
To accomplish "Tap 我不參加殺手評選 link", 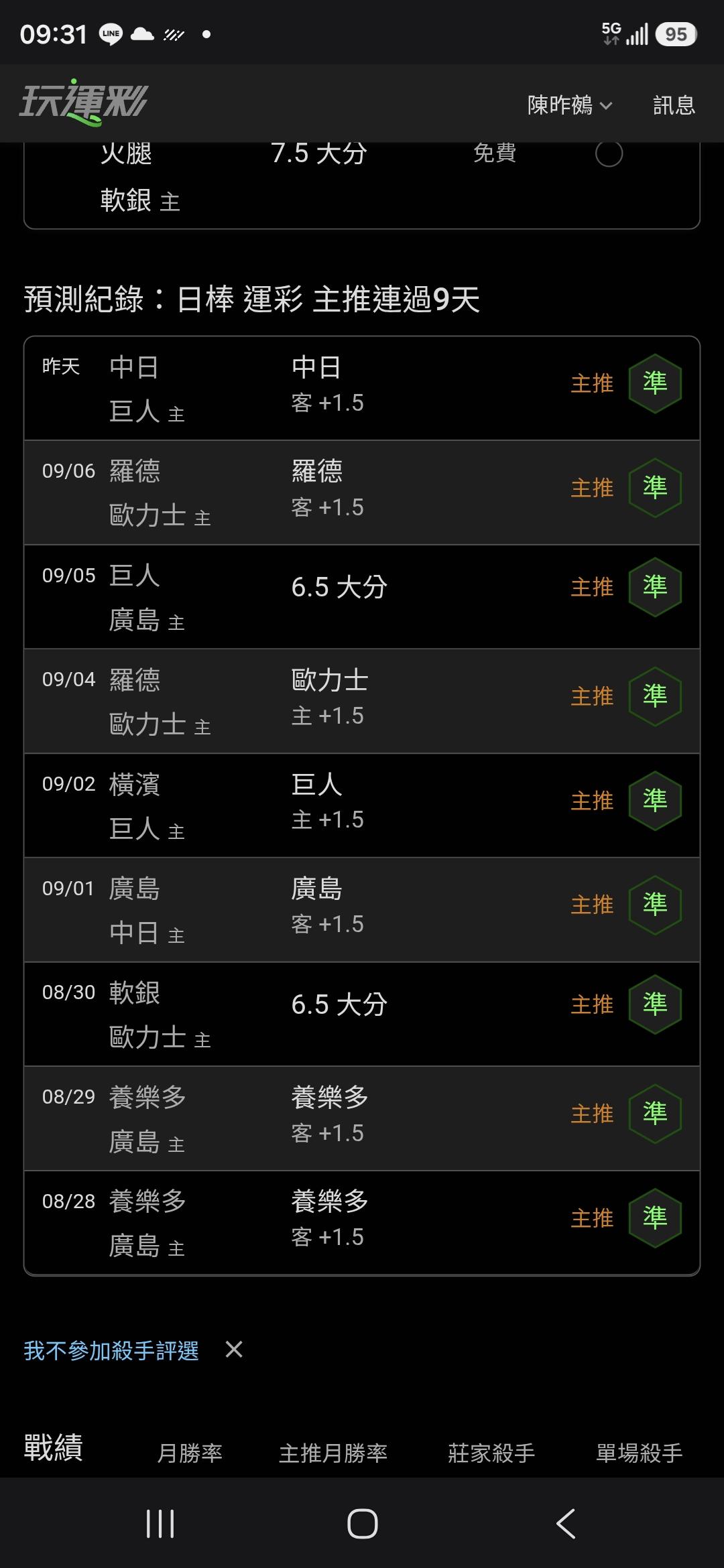I will pos(111,1350).
